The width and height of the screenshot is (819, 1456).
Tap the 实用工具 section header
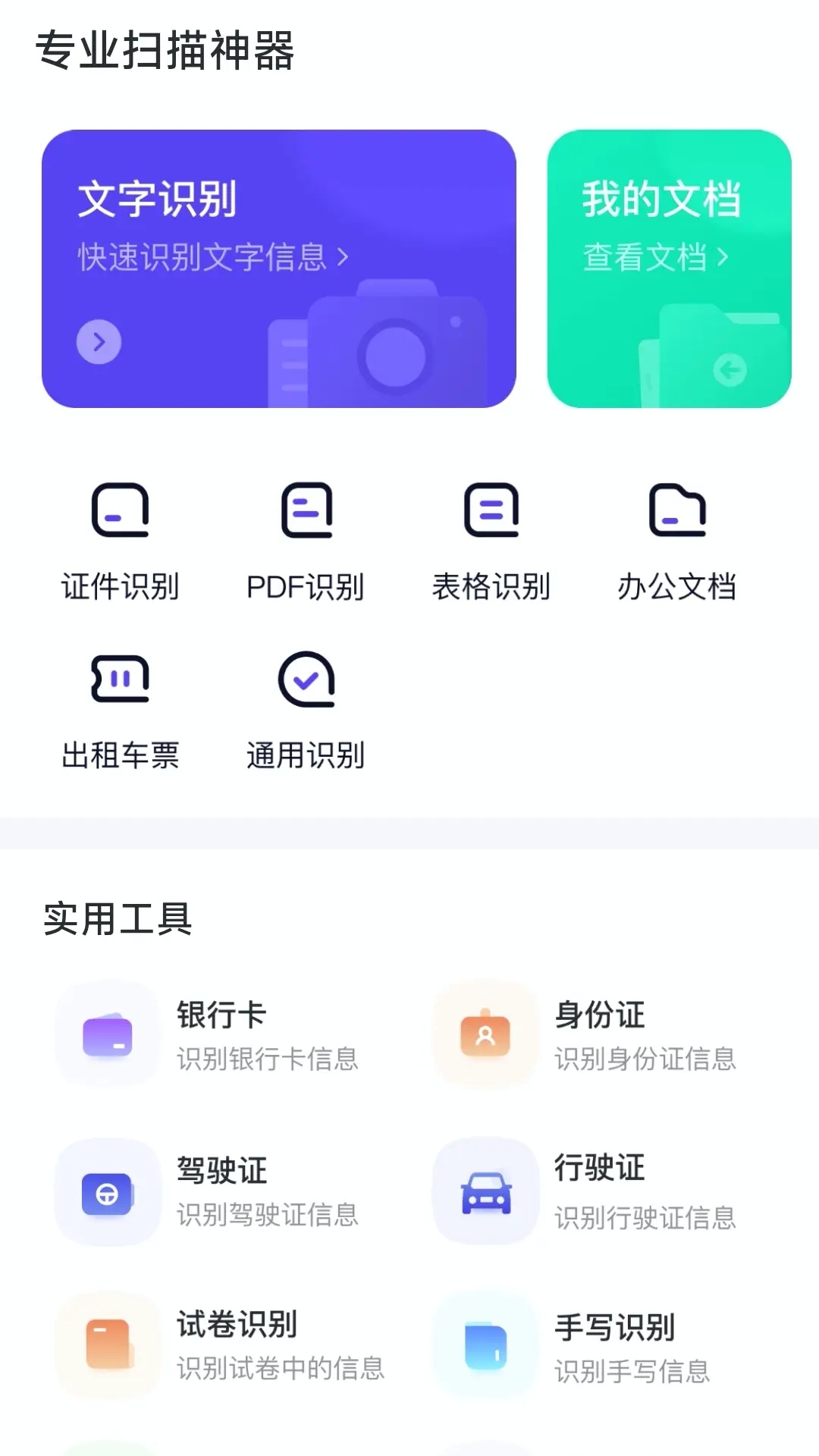116,921
